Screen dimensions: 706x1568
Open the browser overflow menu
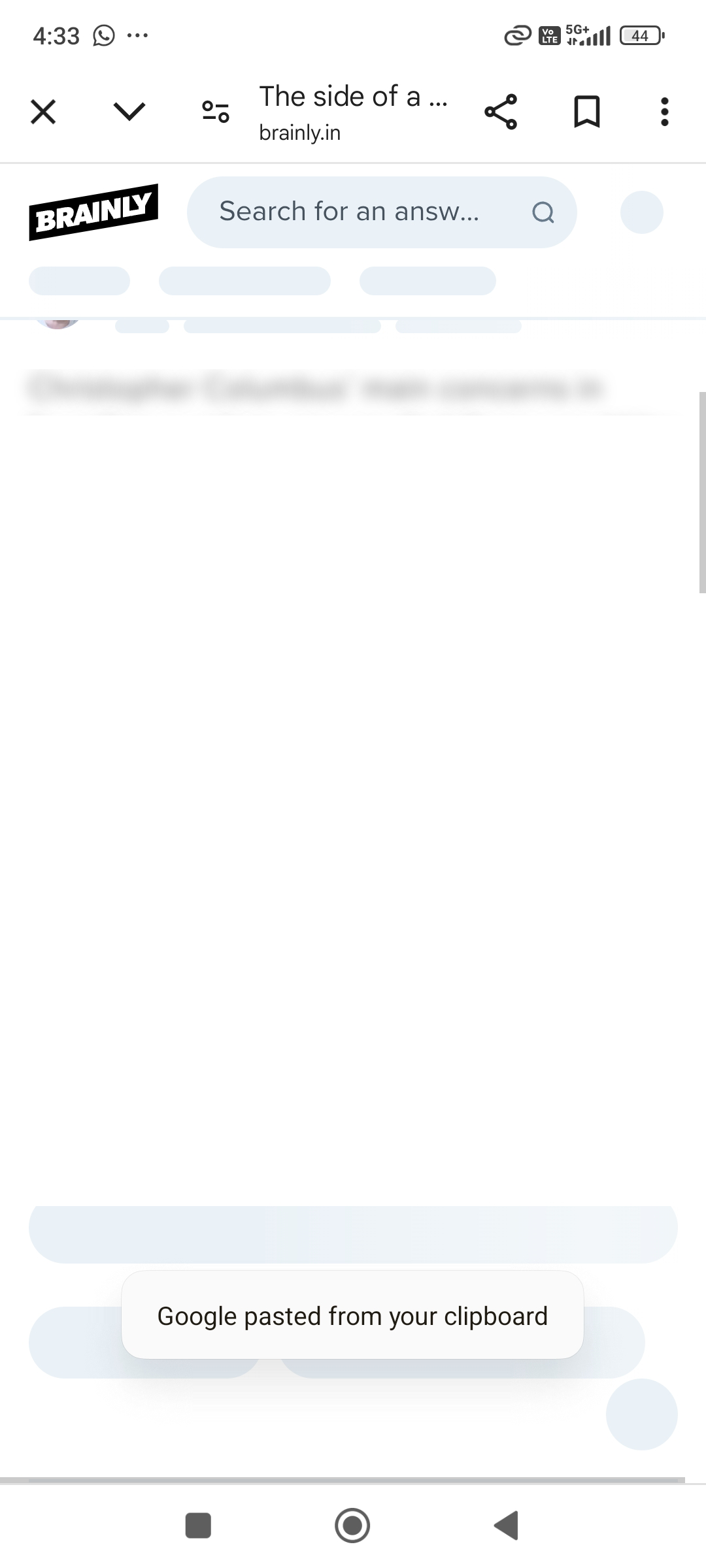coord(664,112)
